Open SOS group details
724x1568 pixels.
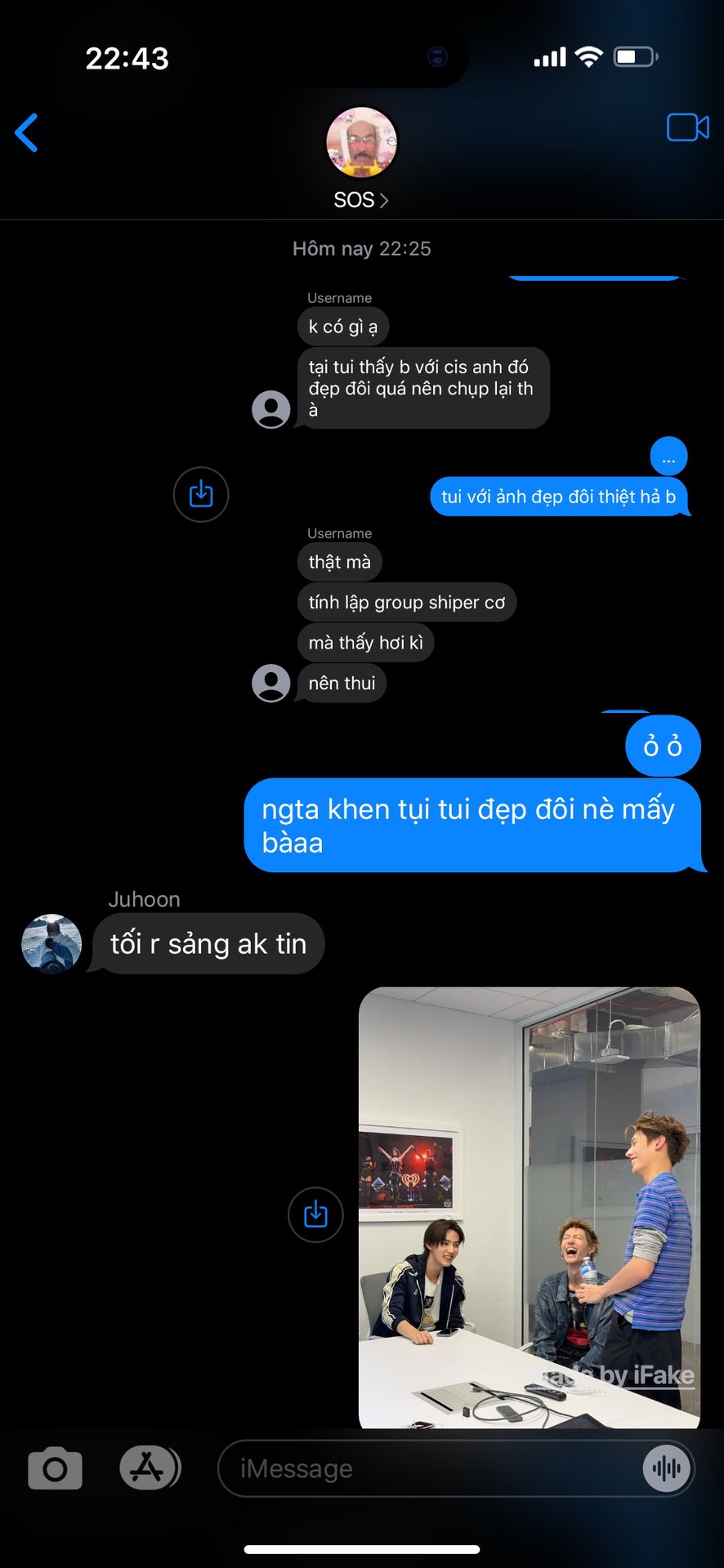click(361, 158)
